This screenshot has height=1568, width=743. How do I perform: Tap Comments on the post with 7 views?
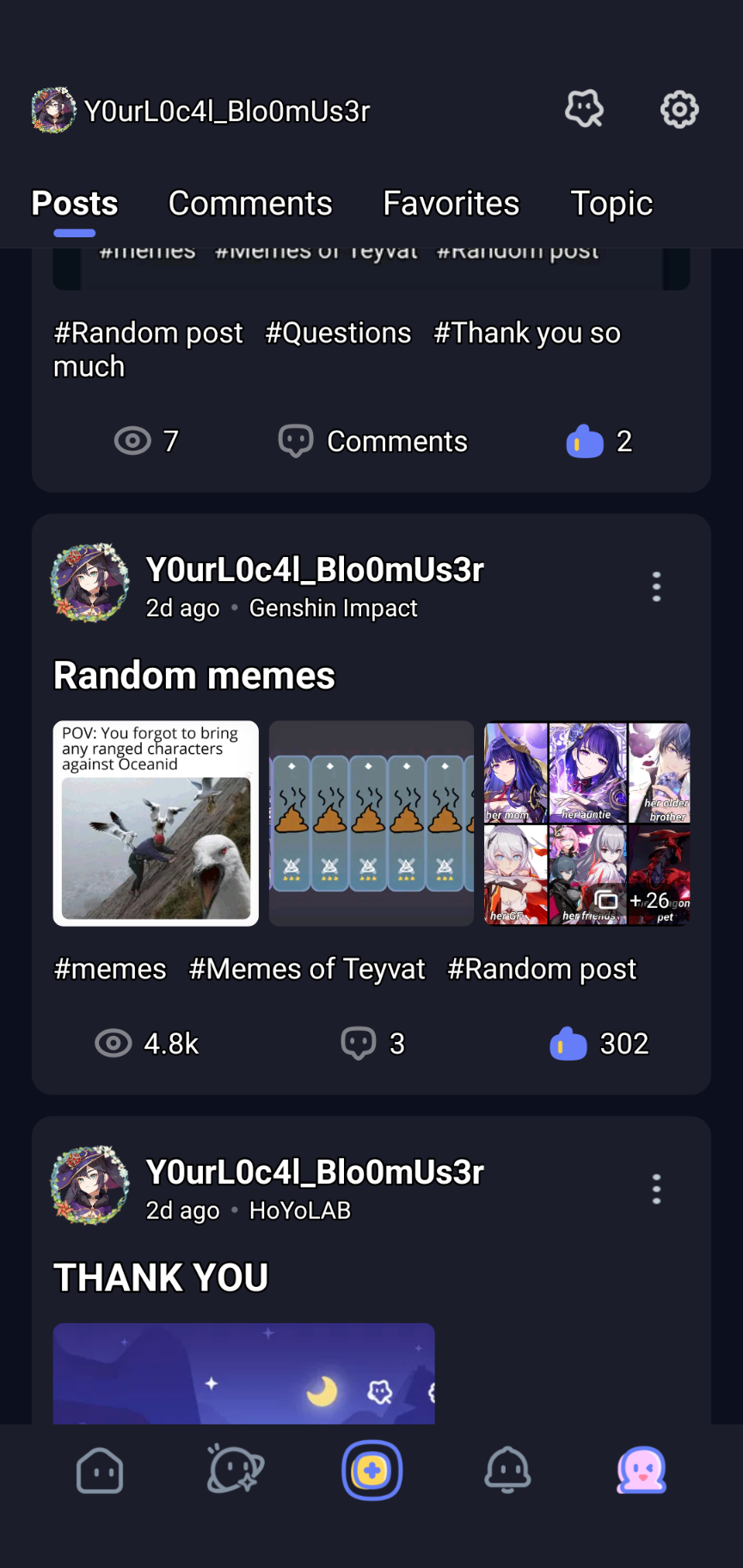click(373, 442)
